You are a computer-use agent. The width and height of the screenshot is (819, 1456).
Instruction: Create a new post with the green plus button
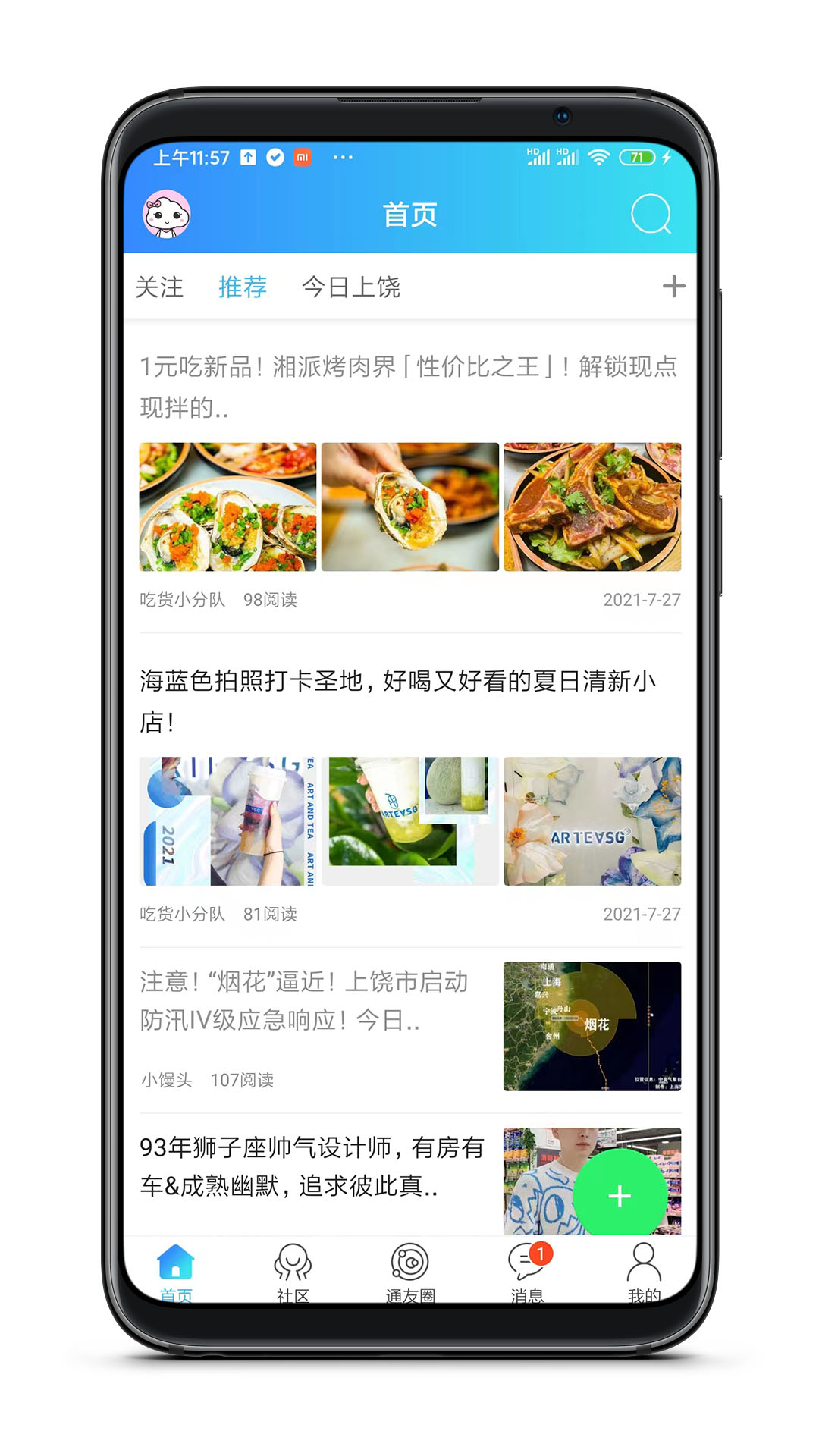click(620, 1196)
